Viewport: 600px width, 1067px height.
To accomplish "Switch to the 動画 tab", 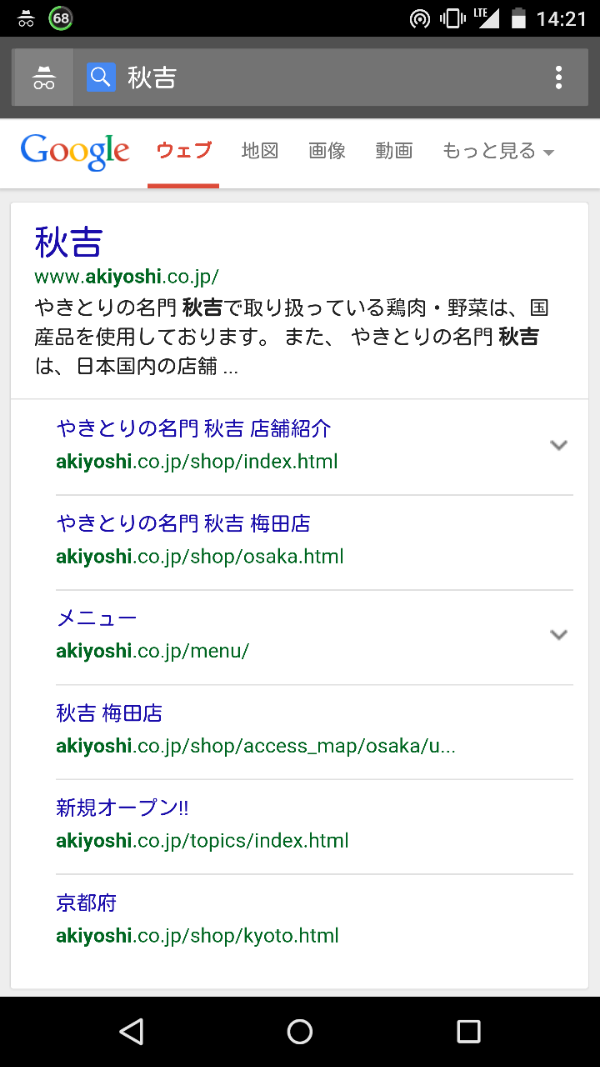I will pos(394,150).
